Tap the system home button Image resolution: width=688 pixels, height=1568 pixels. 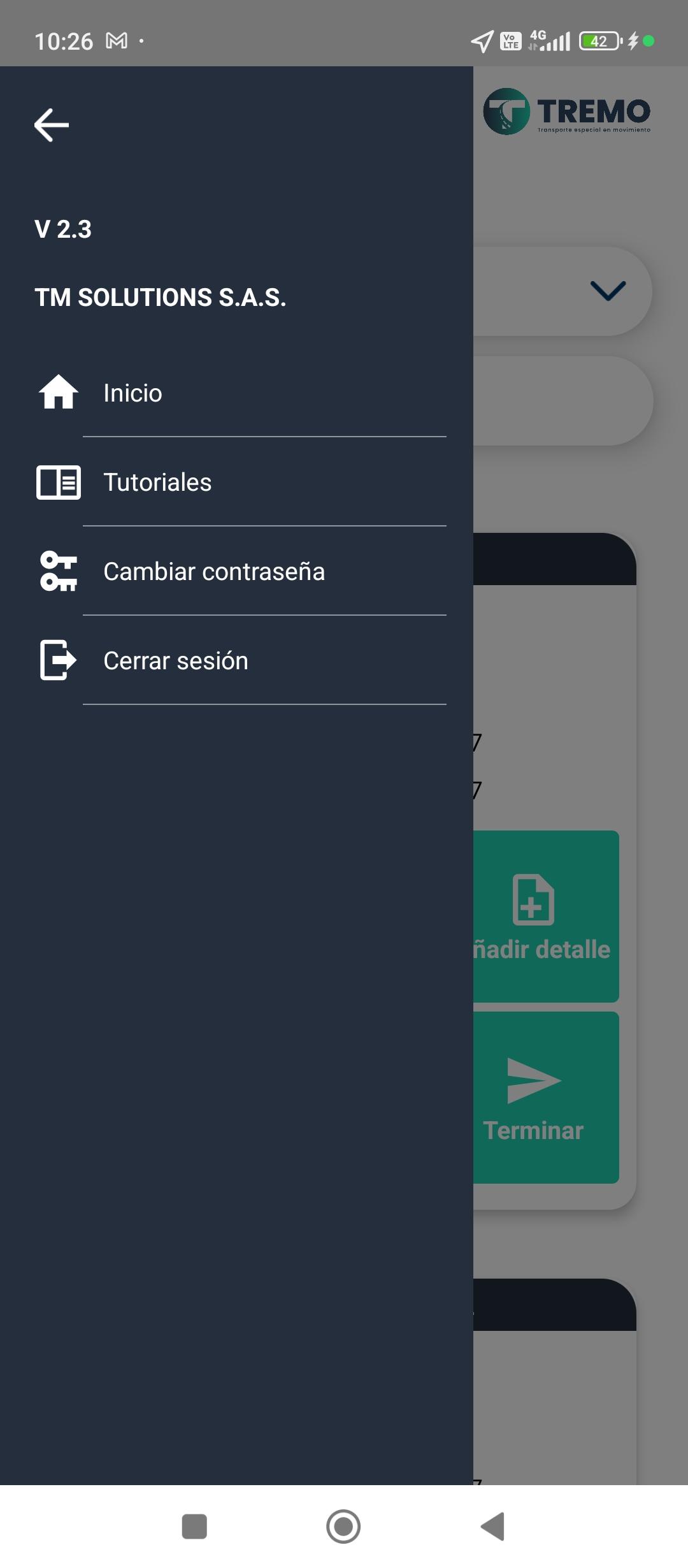coord(343,1527)
